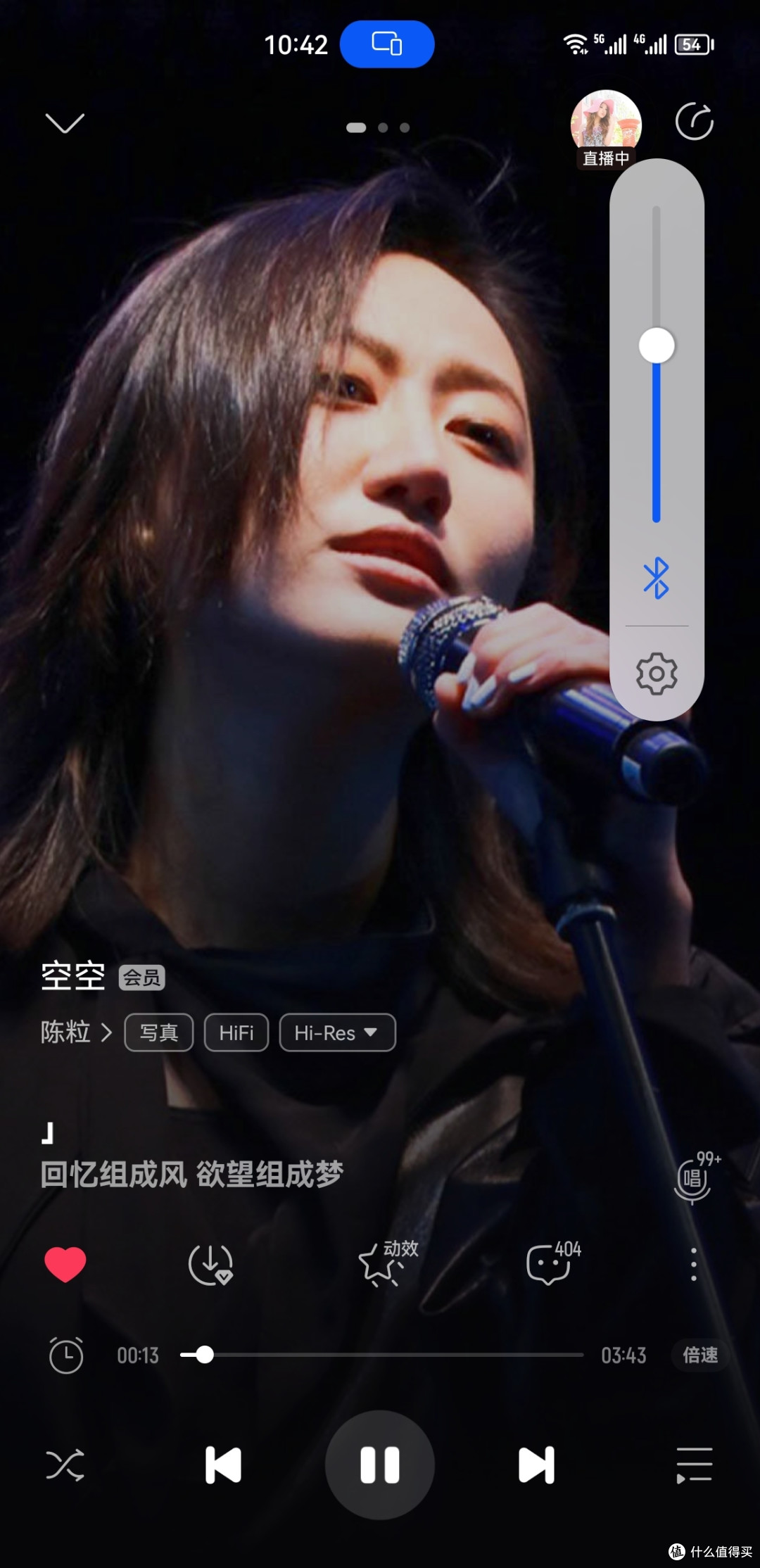Open the comments bubble showing 404
760x1568 pixels.
(x=549, y=1265)
